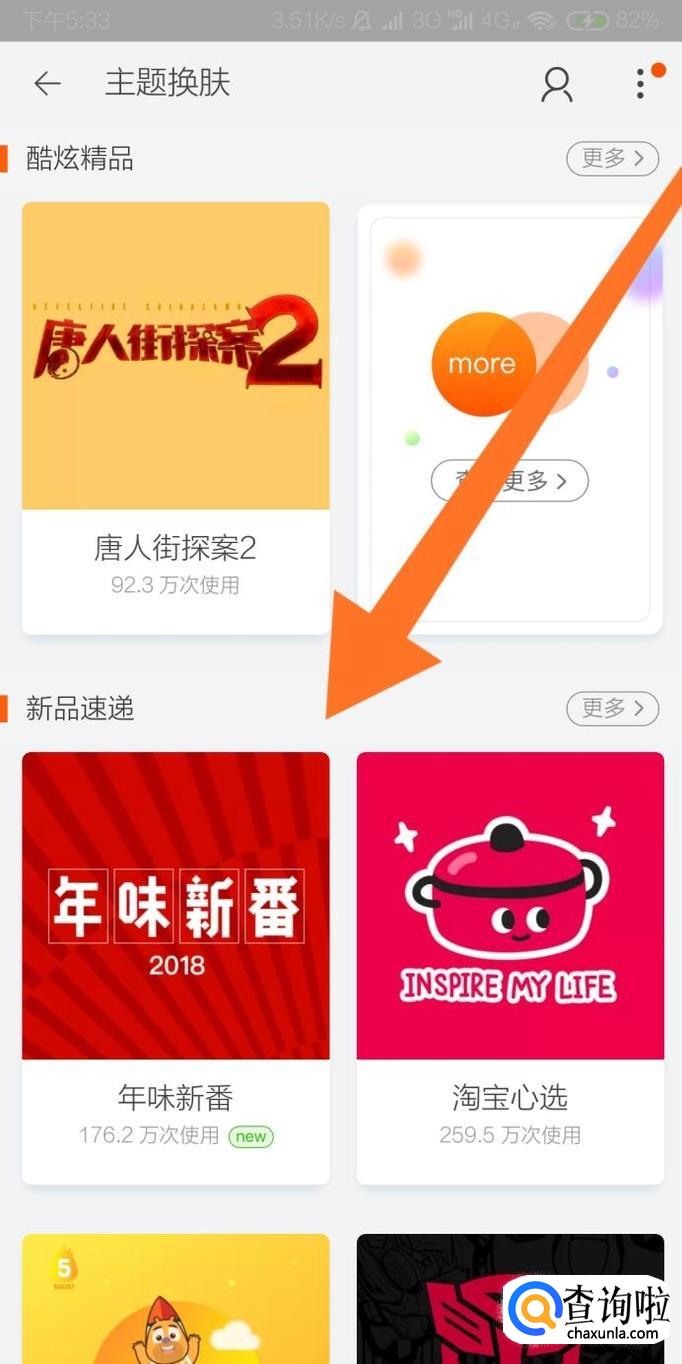Viewport: 682px width, 1364px height.
Task: Tap 更多 beside 酷炫精品
Action: point(613,158)
